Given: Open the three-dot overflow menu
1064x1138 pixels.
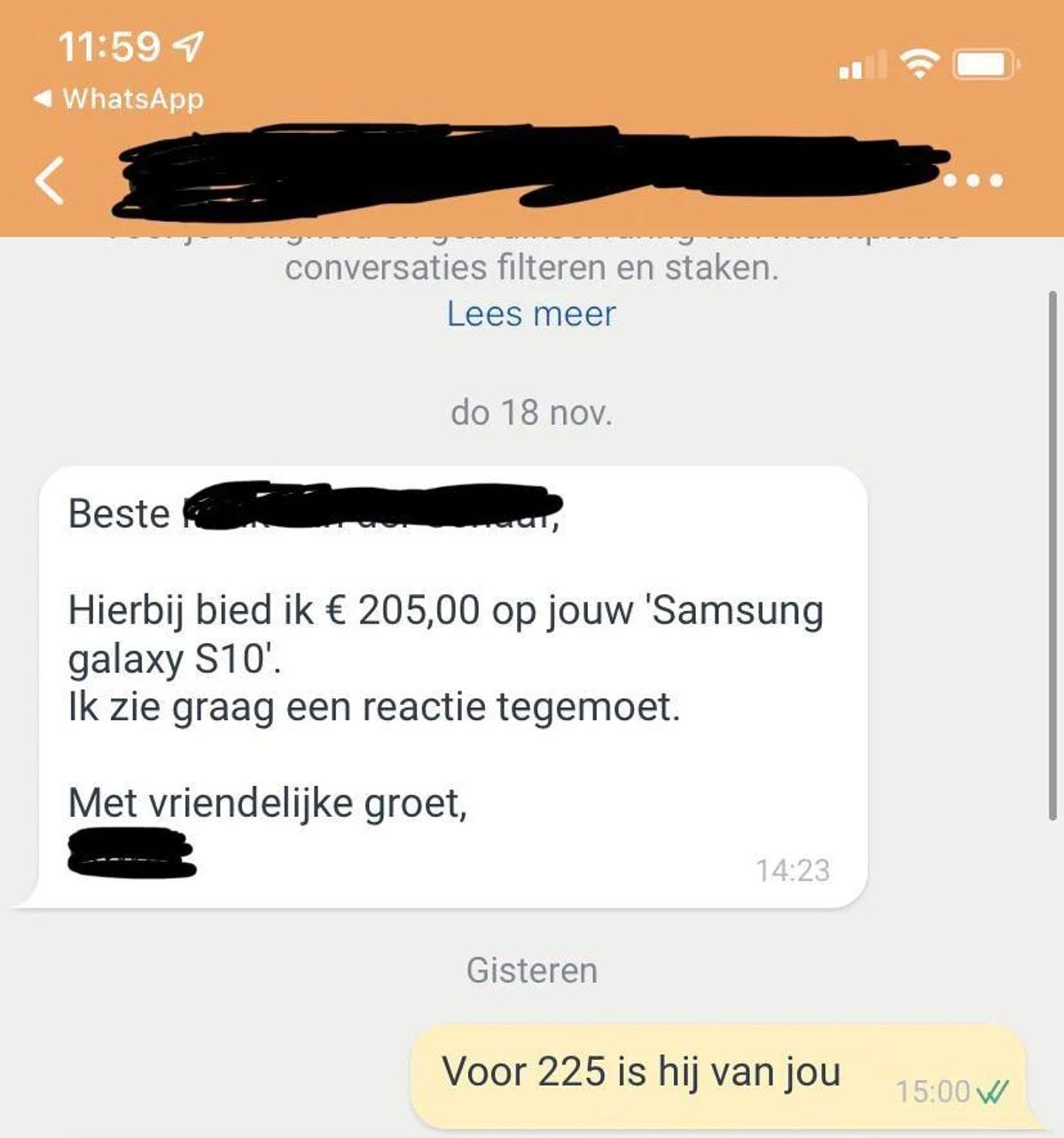Looking at the screenshot, I should 973,181.
